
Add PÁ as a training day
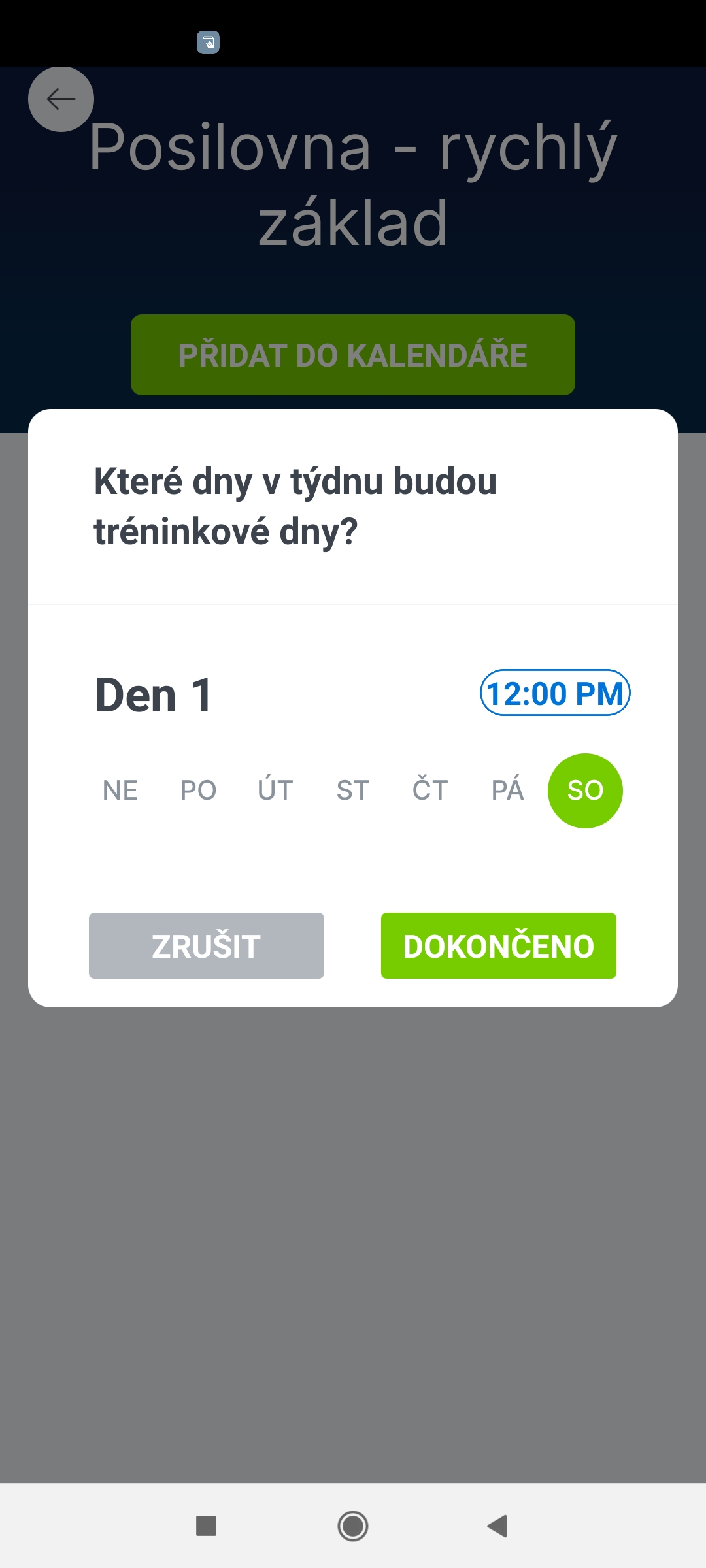(x=508, y=791)
